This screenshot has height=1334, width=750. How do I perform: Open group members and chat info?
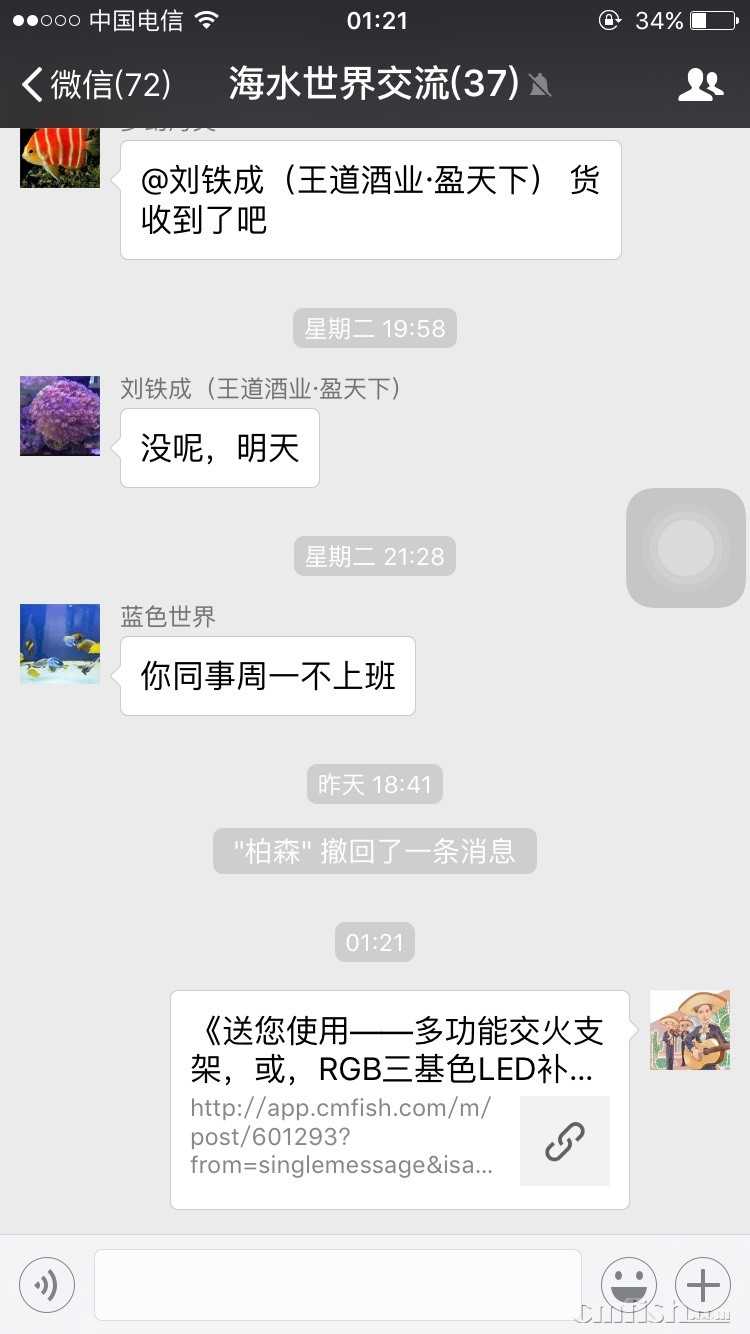[700, 85]
